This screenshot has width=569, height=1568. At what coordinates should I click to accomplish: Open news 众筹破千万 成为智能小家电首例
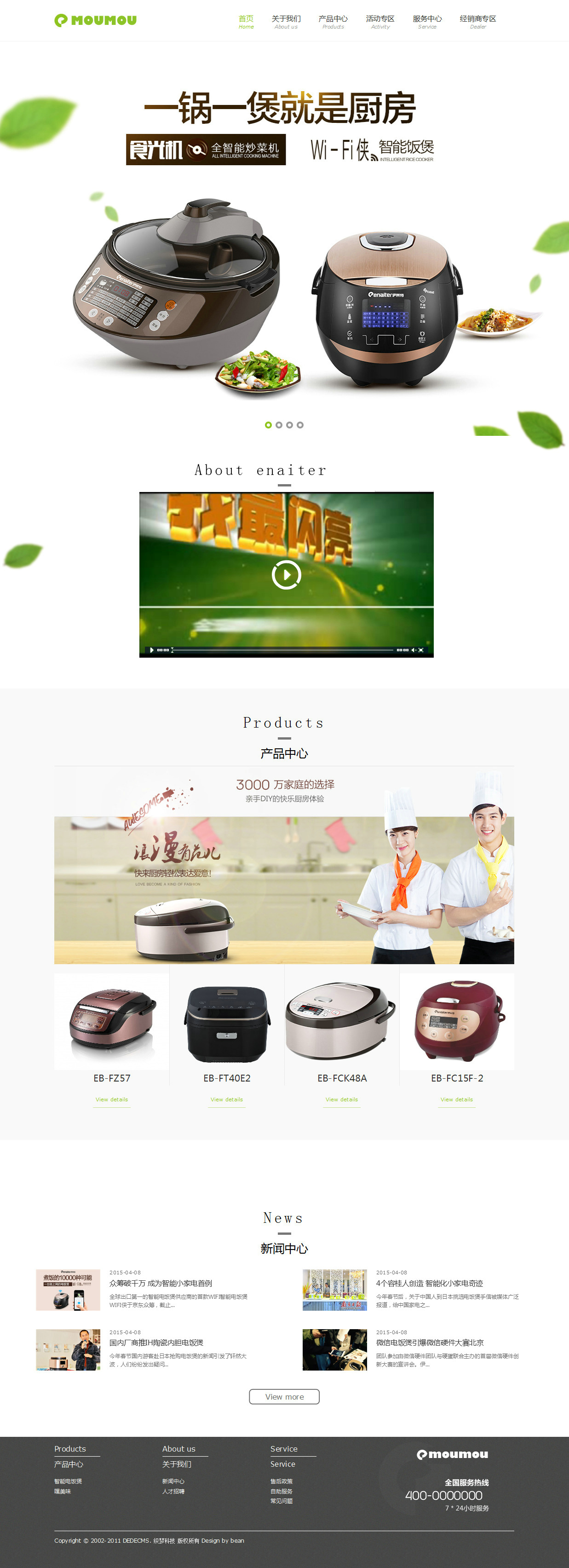pyautogui.click(x=161, y=1283)
